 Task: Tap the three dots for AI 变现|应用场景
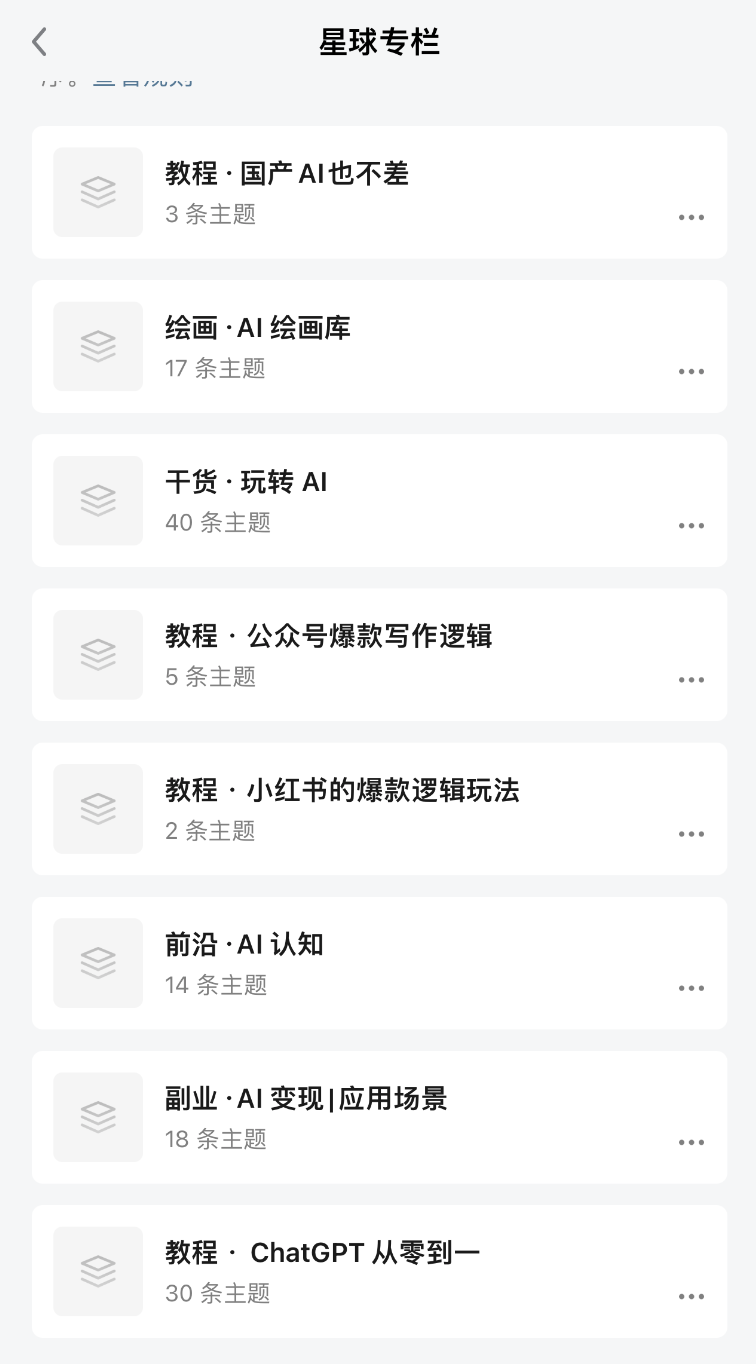[x=691, y=1141]
